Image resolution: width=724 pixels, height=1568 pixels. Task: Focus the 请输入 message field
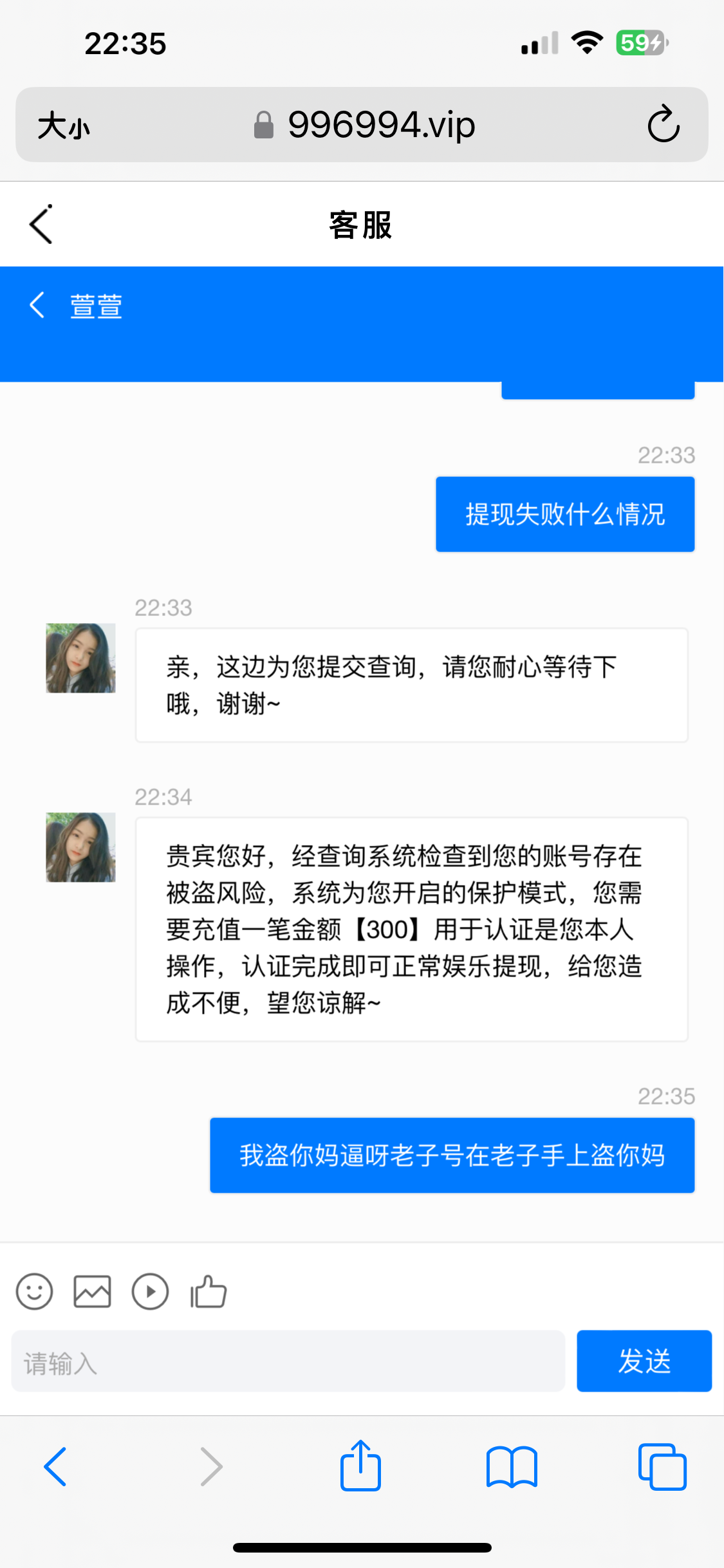click(288, 1361)
